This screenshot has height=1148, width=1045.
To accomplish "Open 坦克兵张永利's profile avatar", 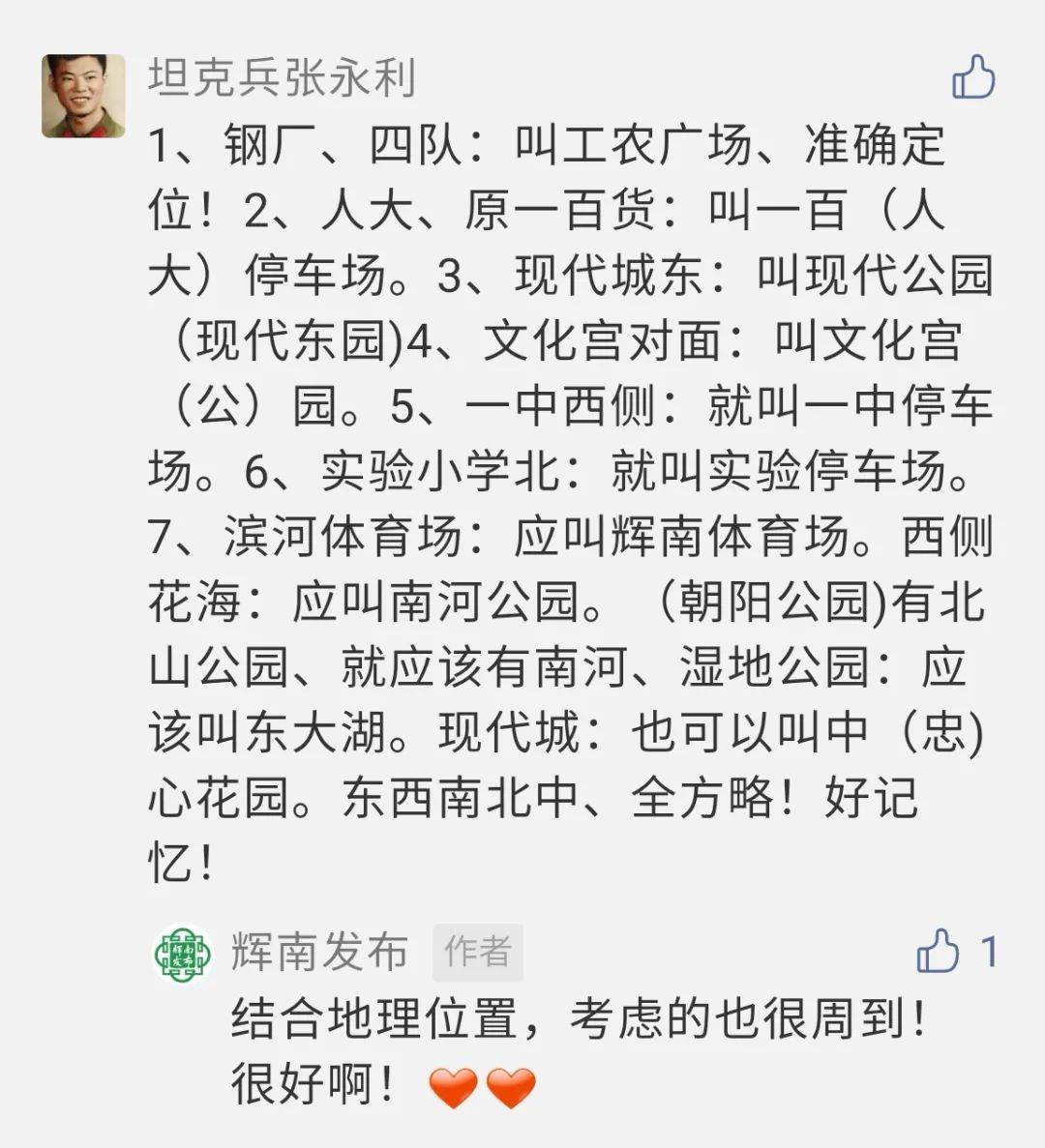I will [x=83, y=96].
